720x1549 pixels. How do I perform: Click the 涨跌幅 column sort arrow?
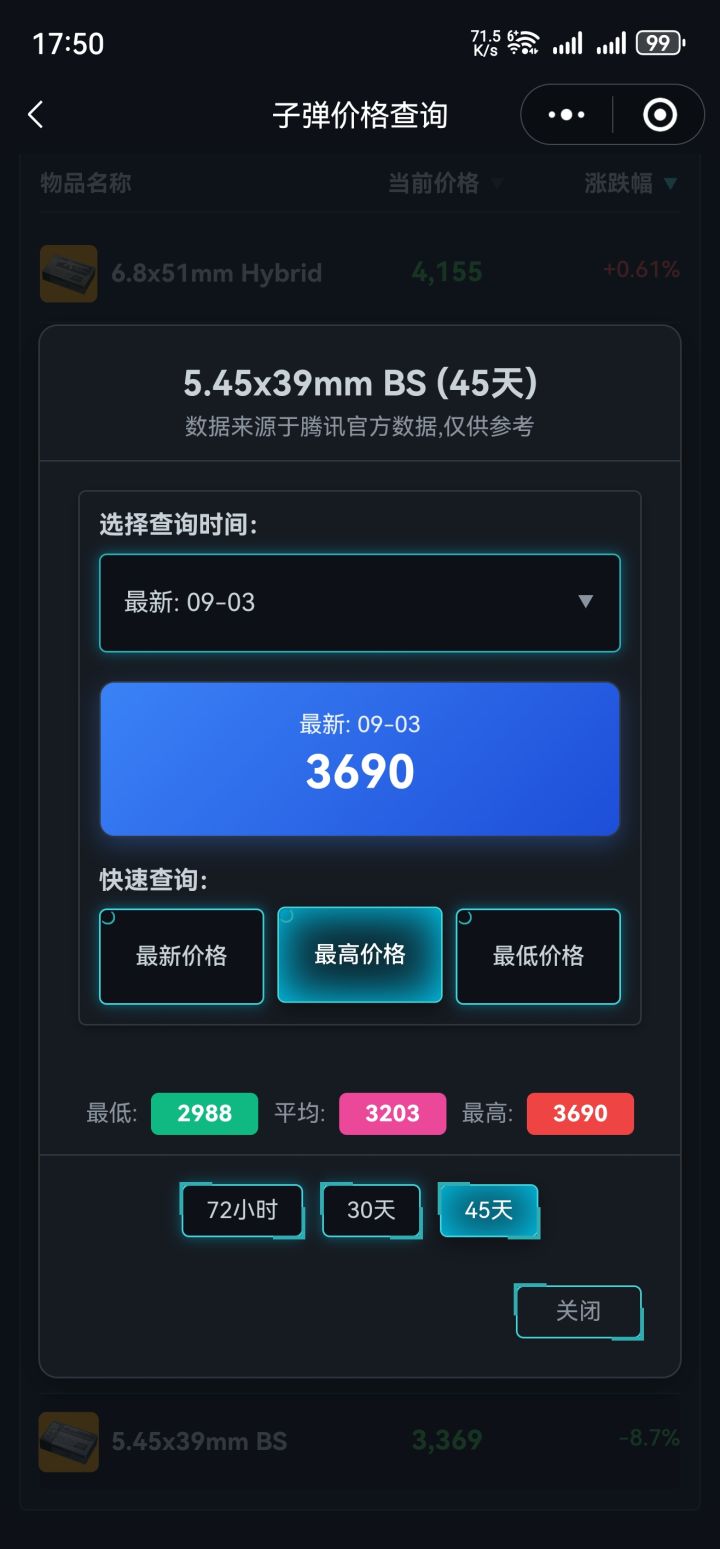click(669, 183)
